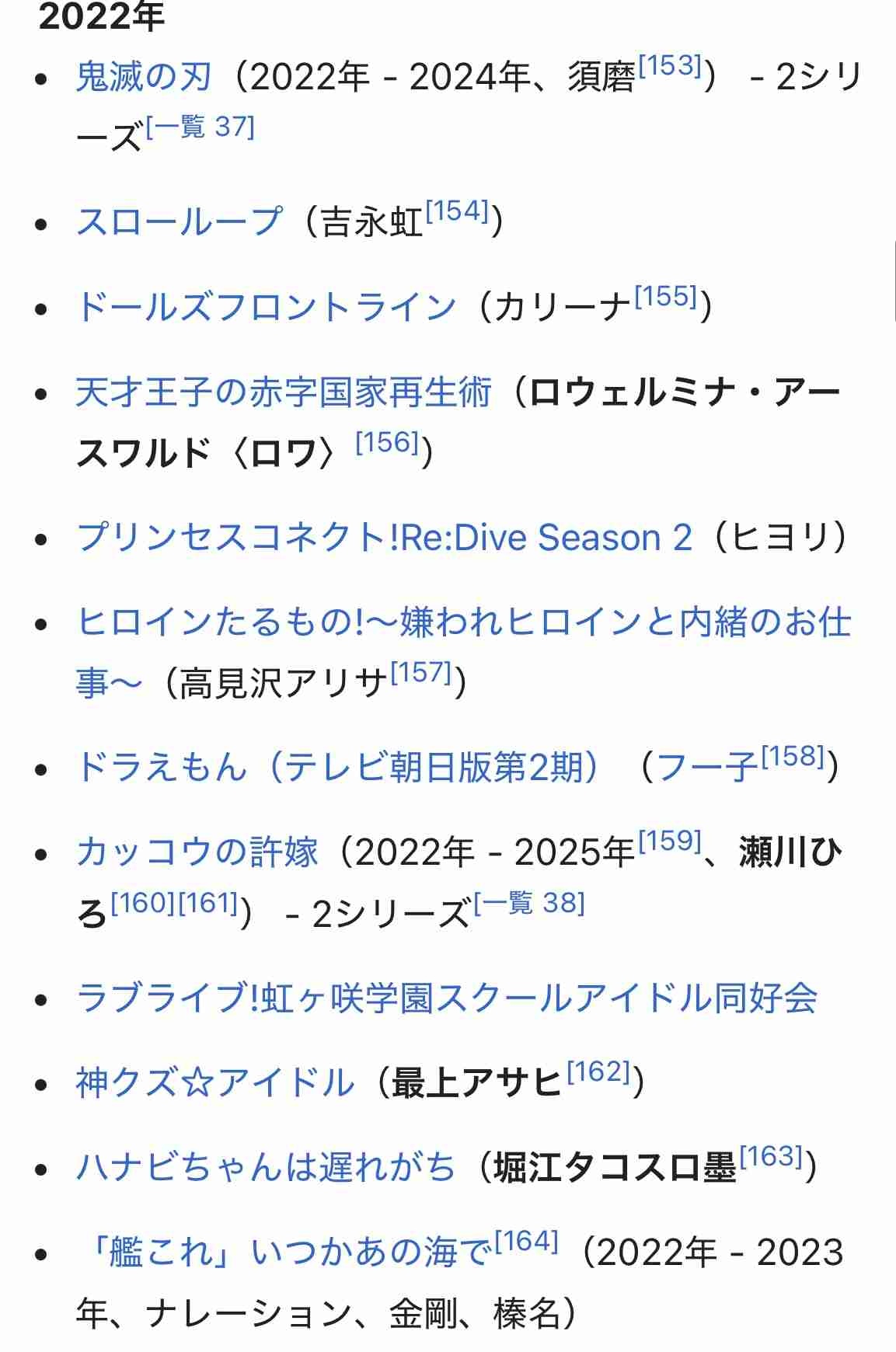Open the ヒロインたるもの! article link
Viewport: 896px width, 1352px height.
pyautogui.click(x=463, y=622)
